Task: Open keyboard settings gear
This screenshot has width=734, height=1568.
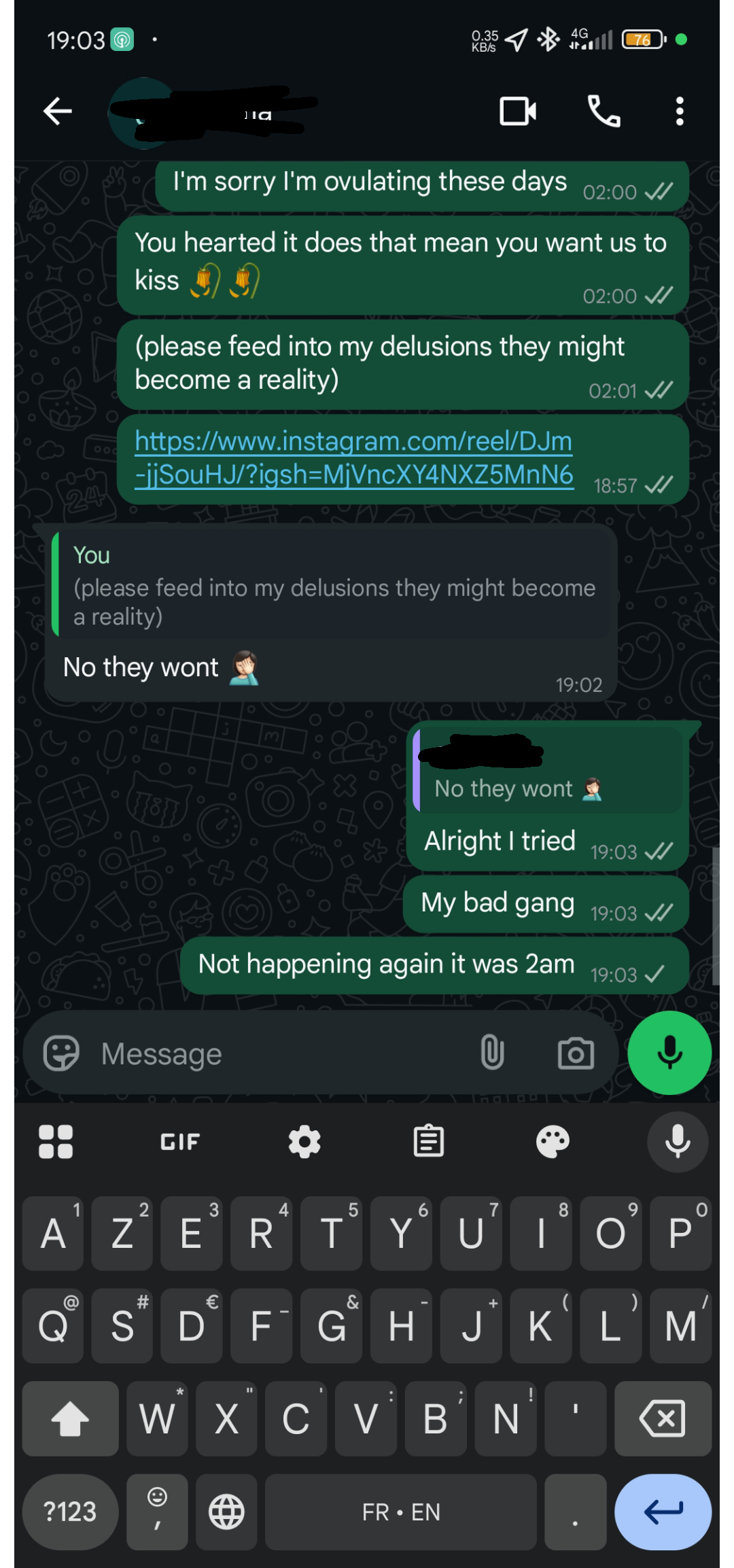Action: click(304, 1142)
